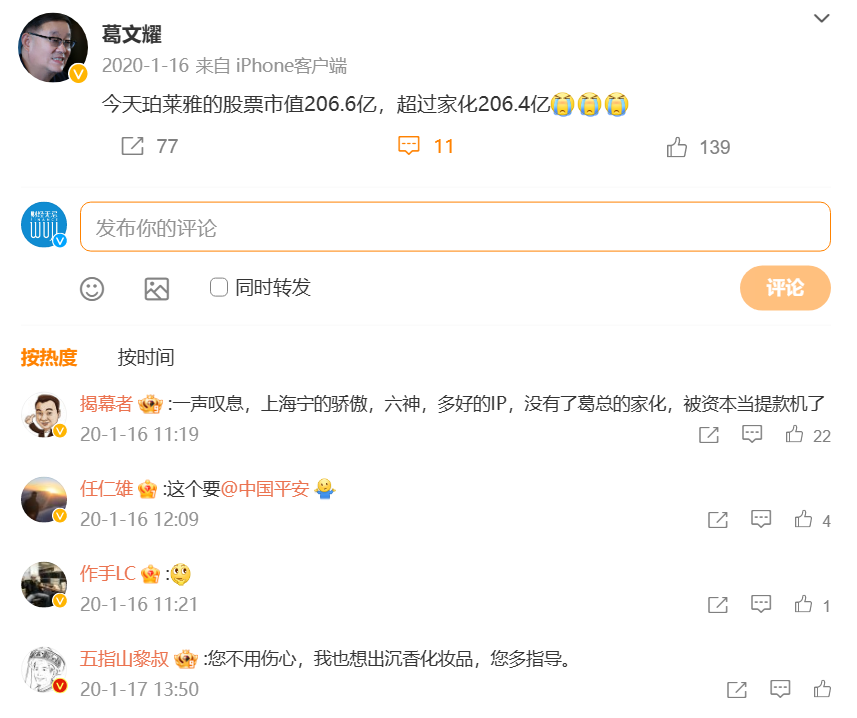Image resolution: width=857 pixels, height=718 pixels.
Task: Submit with the 评论 button
Action: (785, 288)
